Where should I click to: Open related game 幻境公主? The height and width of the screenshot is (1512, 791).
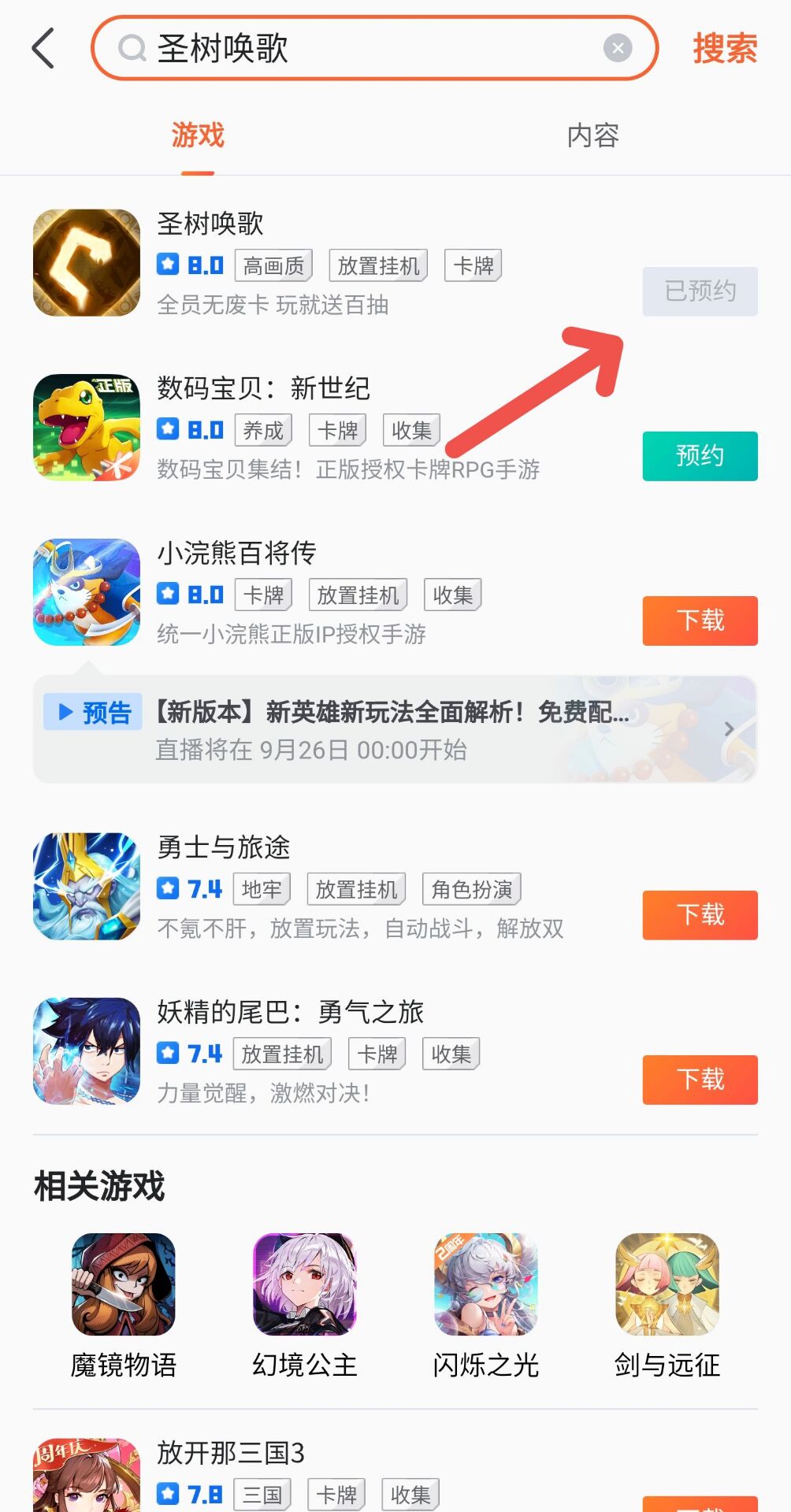305,1303
